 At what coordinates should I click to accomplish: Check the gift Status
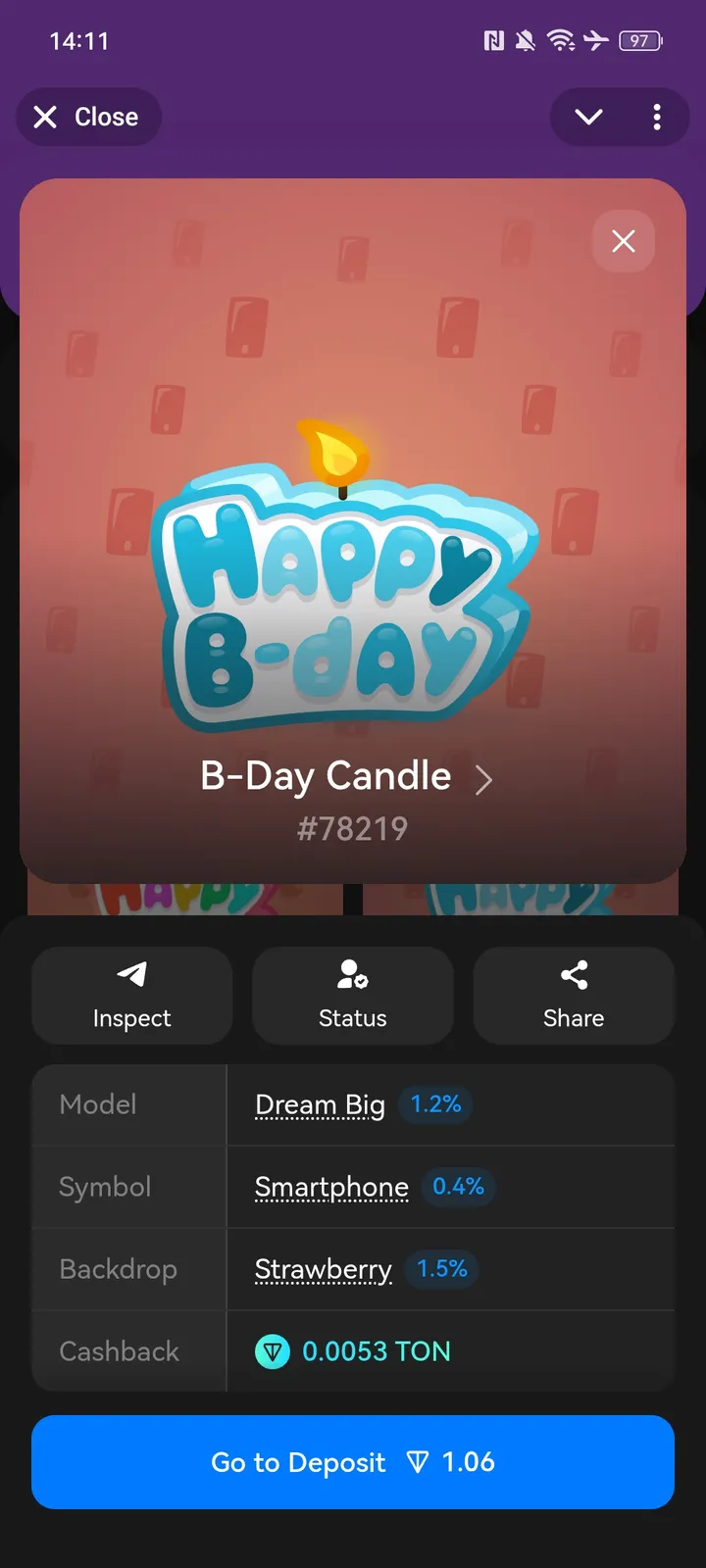click(353, 995)
